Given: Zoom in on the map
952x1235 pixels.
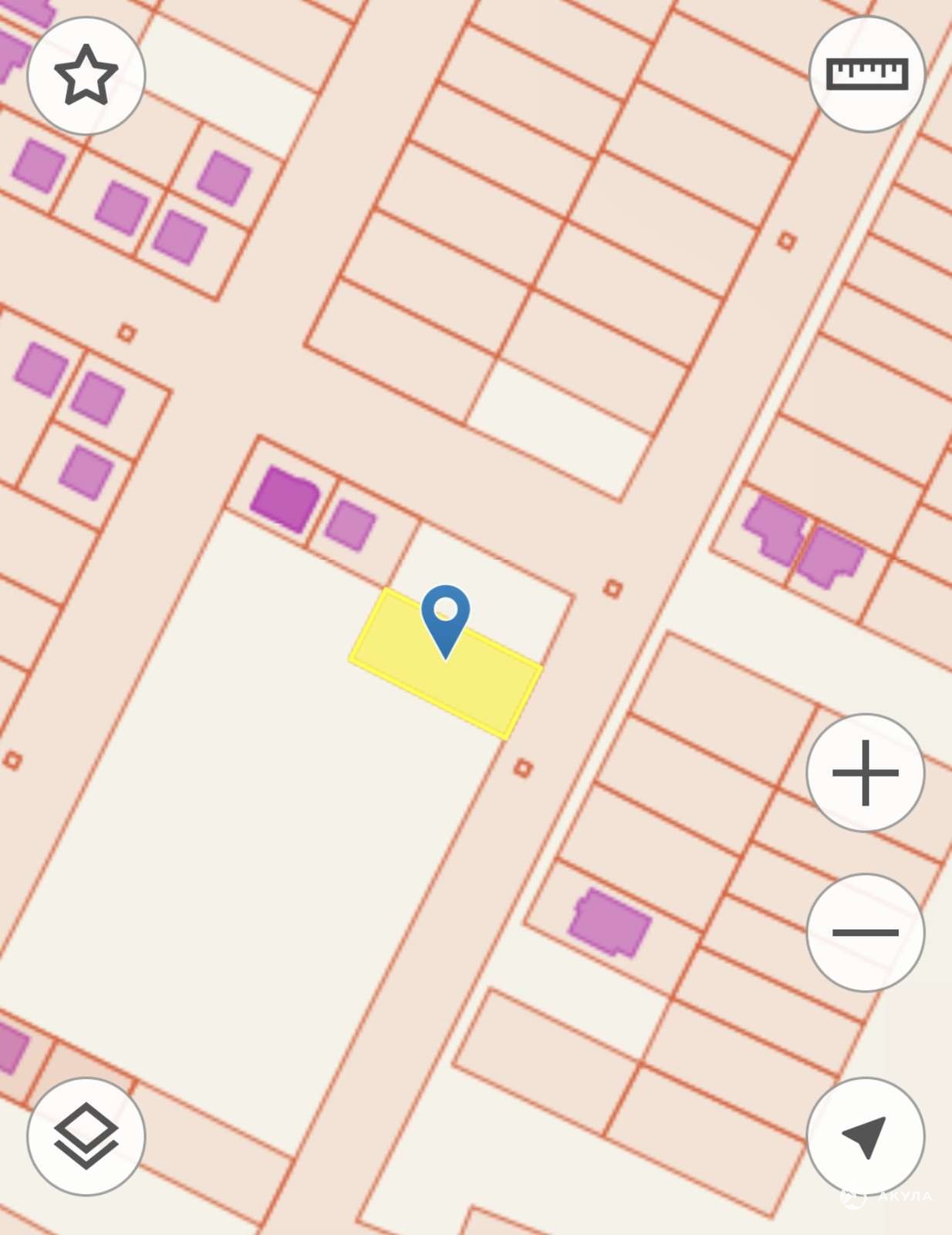Looking at the screenshot, I should point(865,773).
